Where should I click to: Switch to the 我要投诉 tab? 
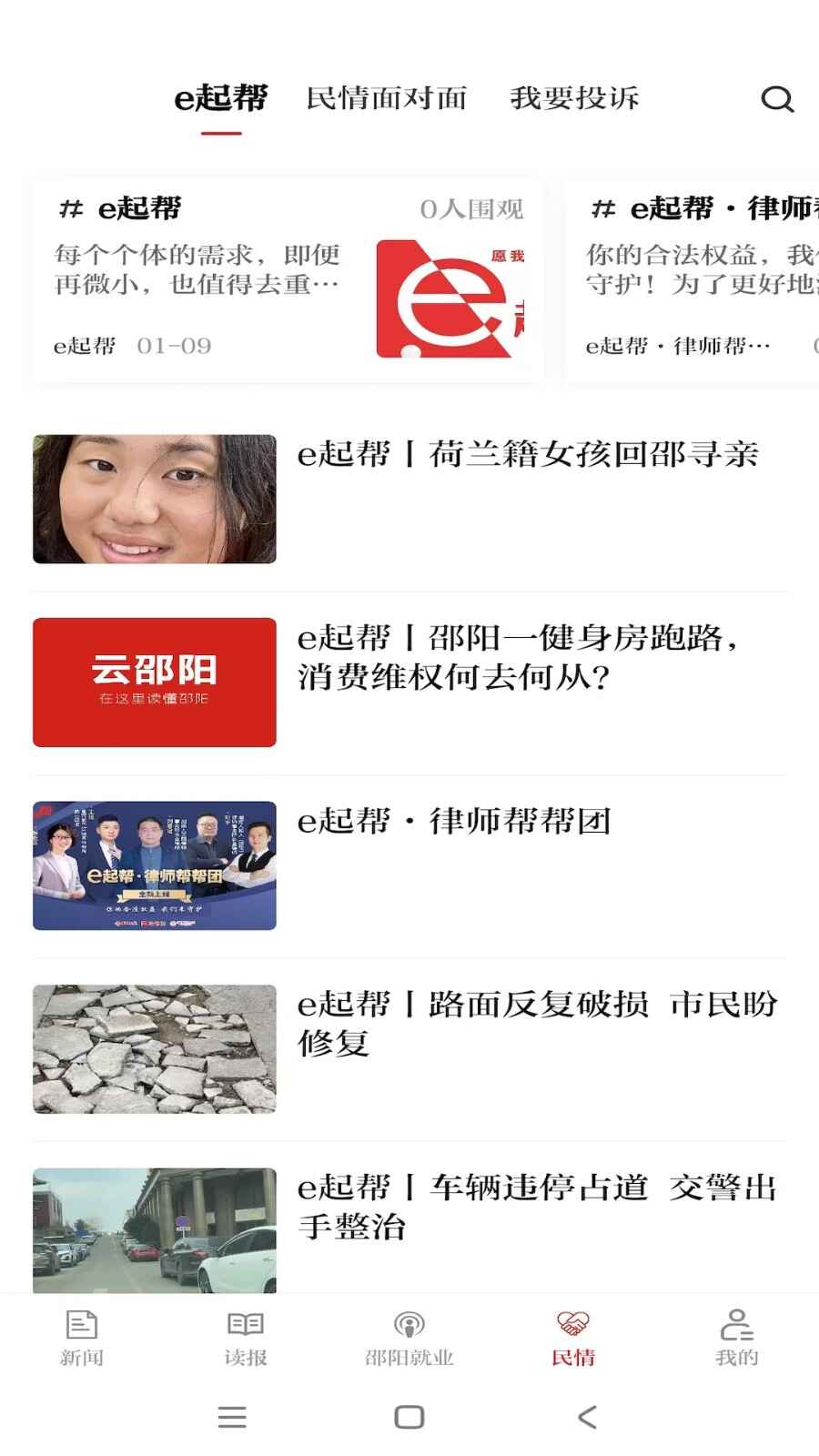point(574,98)
